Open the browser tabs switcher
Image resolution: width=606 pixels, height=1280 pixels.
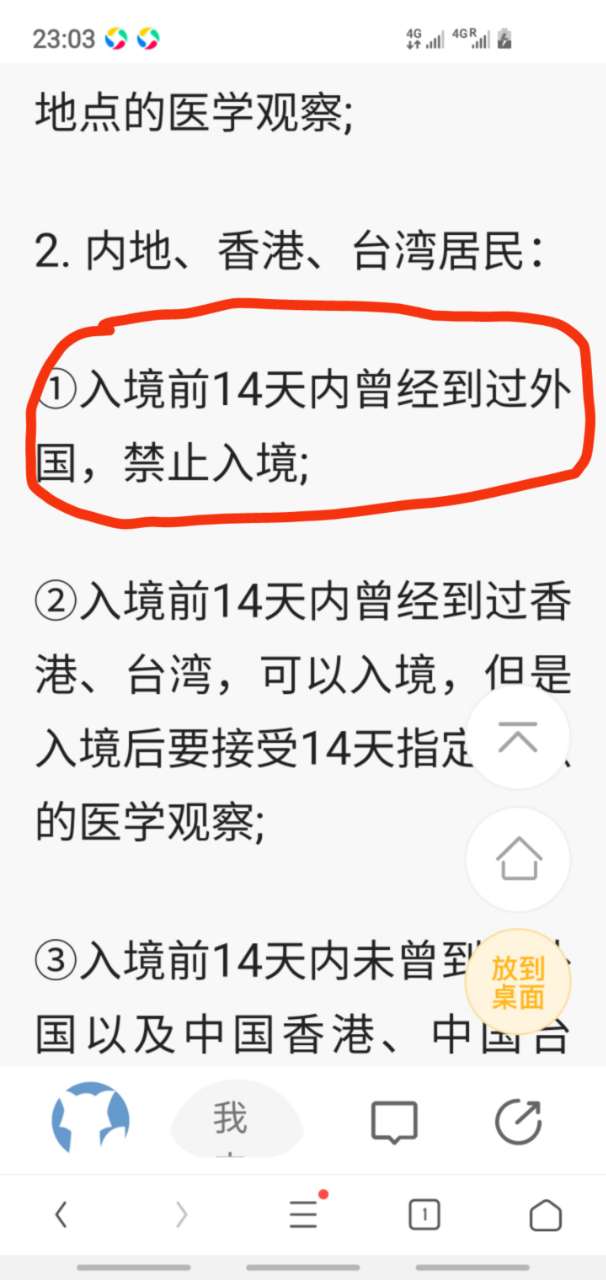pos(424,1215)
